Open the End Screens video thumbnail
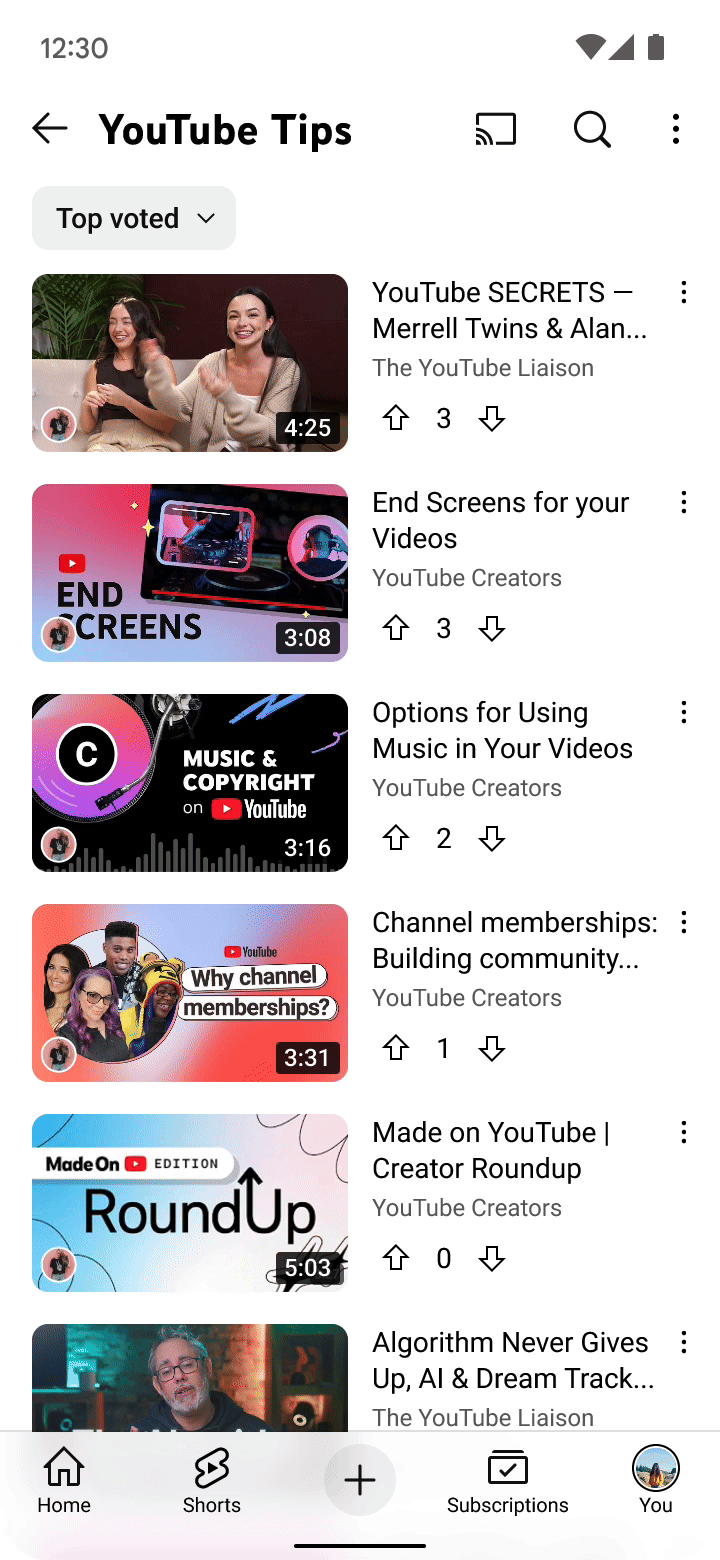The image size is (720, 1560). pyautogui.click(x=190, y=572)
